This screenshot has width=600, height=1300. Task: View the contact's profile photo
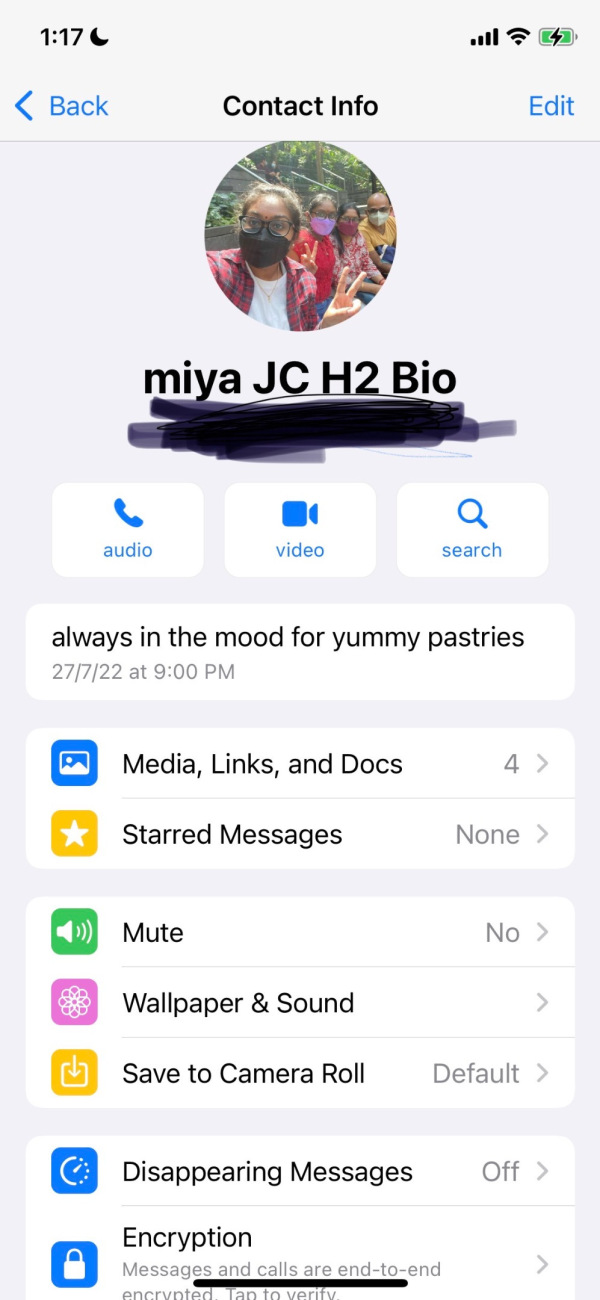pos(300,236)
